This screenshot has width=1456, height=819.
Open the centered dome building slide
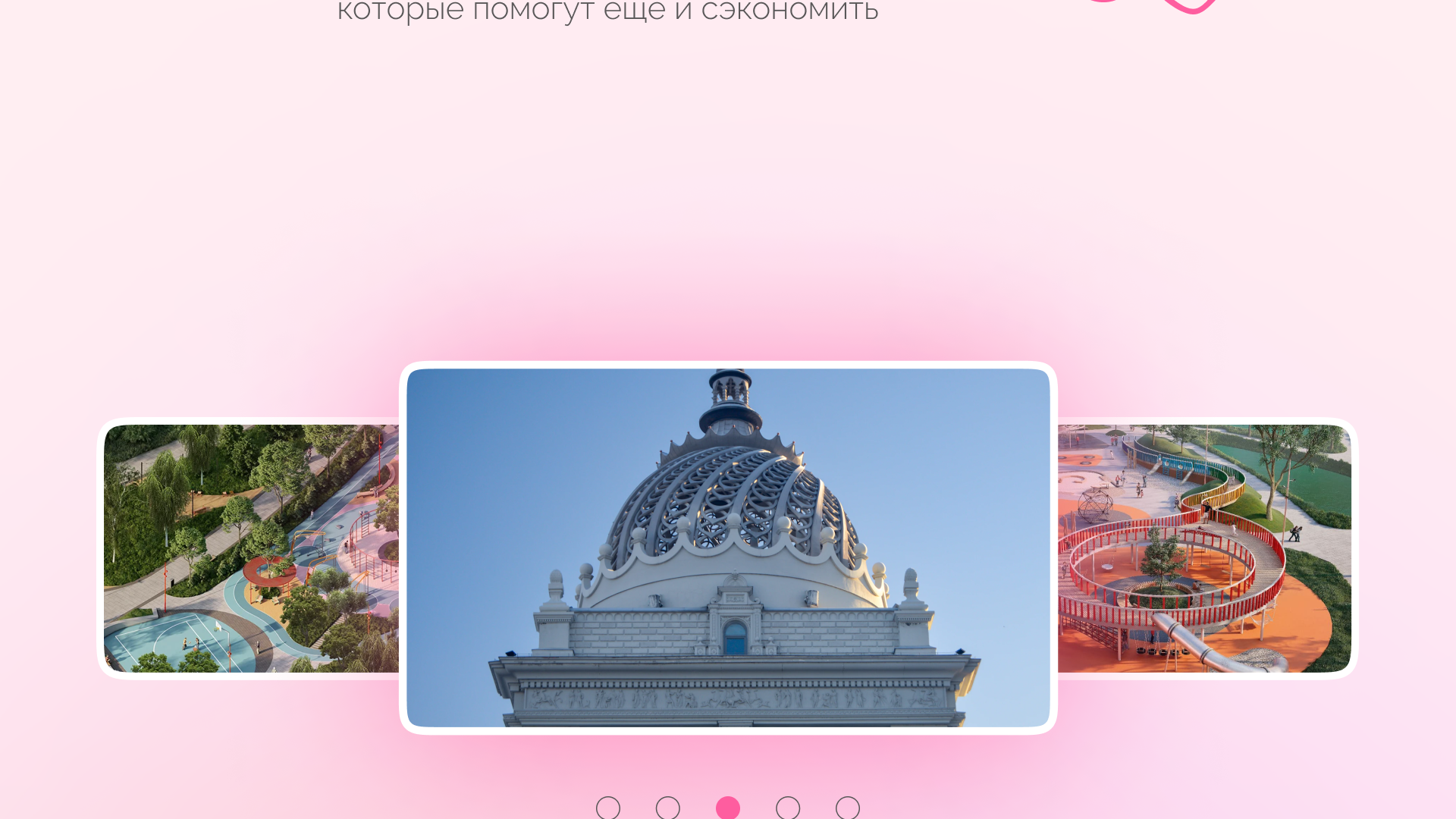pyautogui.click(x=728, y=548)
